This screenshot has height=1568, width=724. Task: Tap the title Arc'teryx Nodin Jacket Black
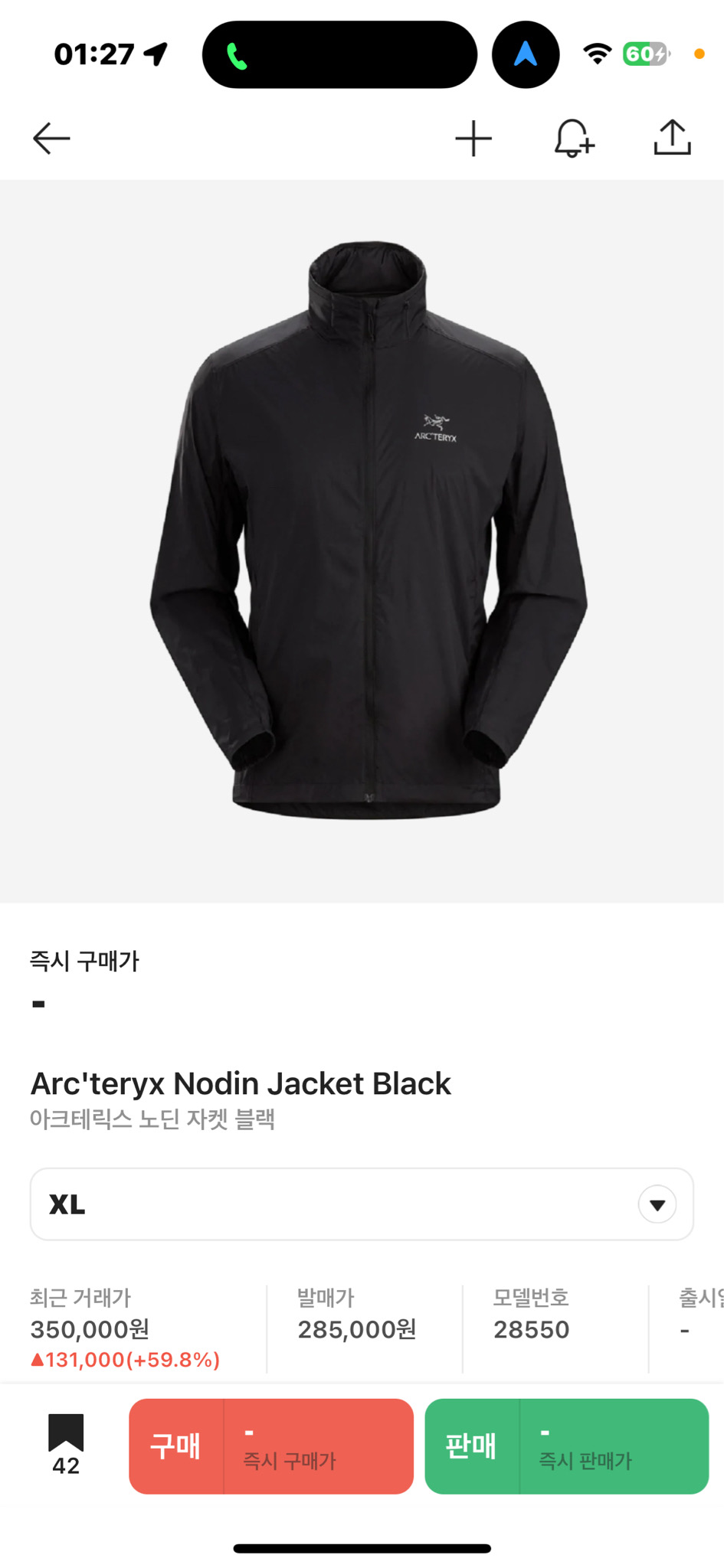(x=240, y=1083)
